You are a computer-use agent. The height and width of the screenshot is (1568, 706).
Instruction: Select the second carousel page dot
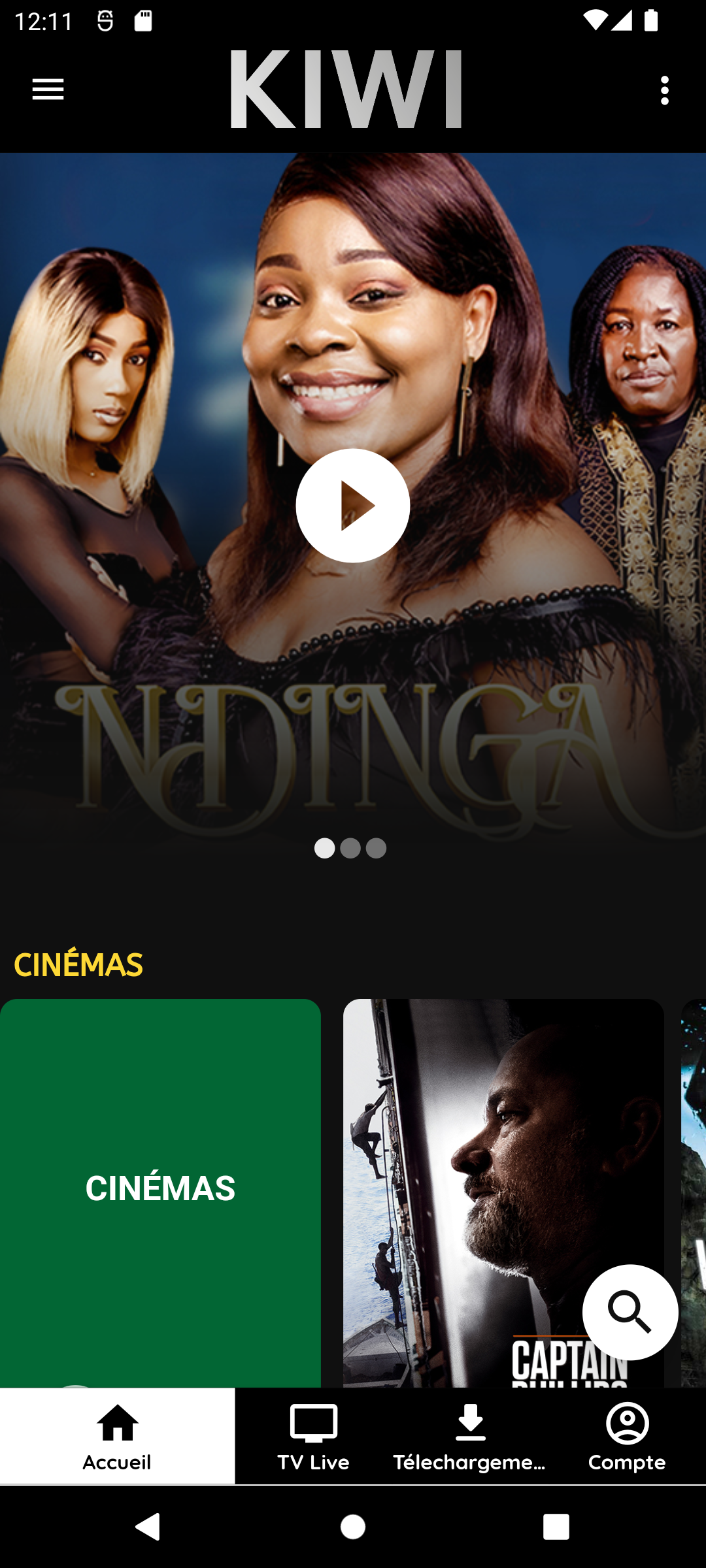350,848
